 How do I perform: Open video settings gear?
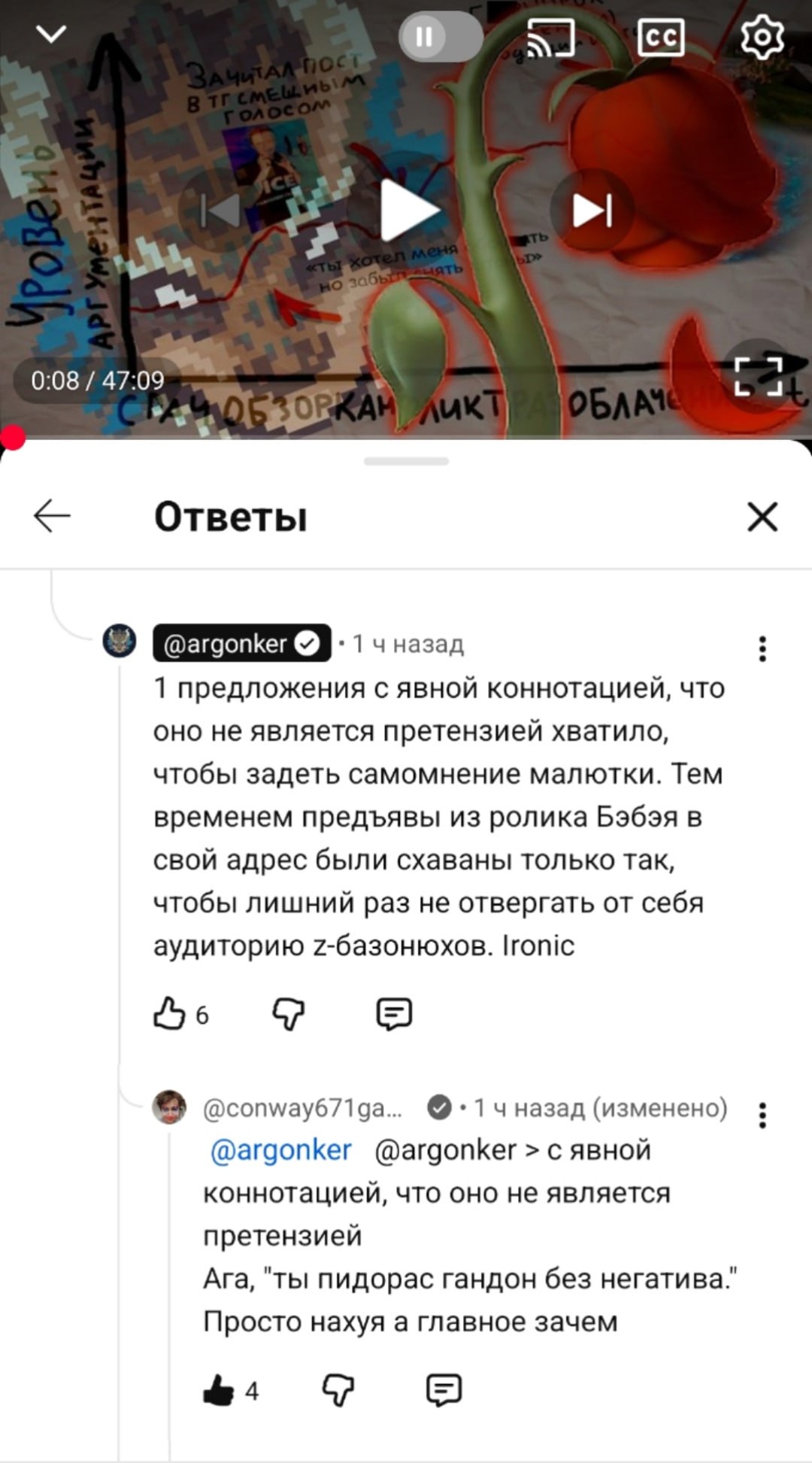tap(762, 38)
